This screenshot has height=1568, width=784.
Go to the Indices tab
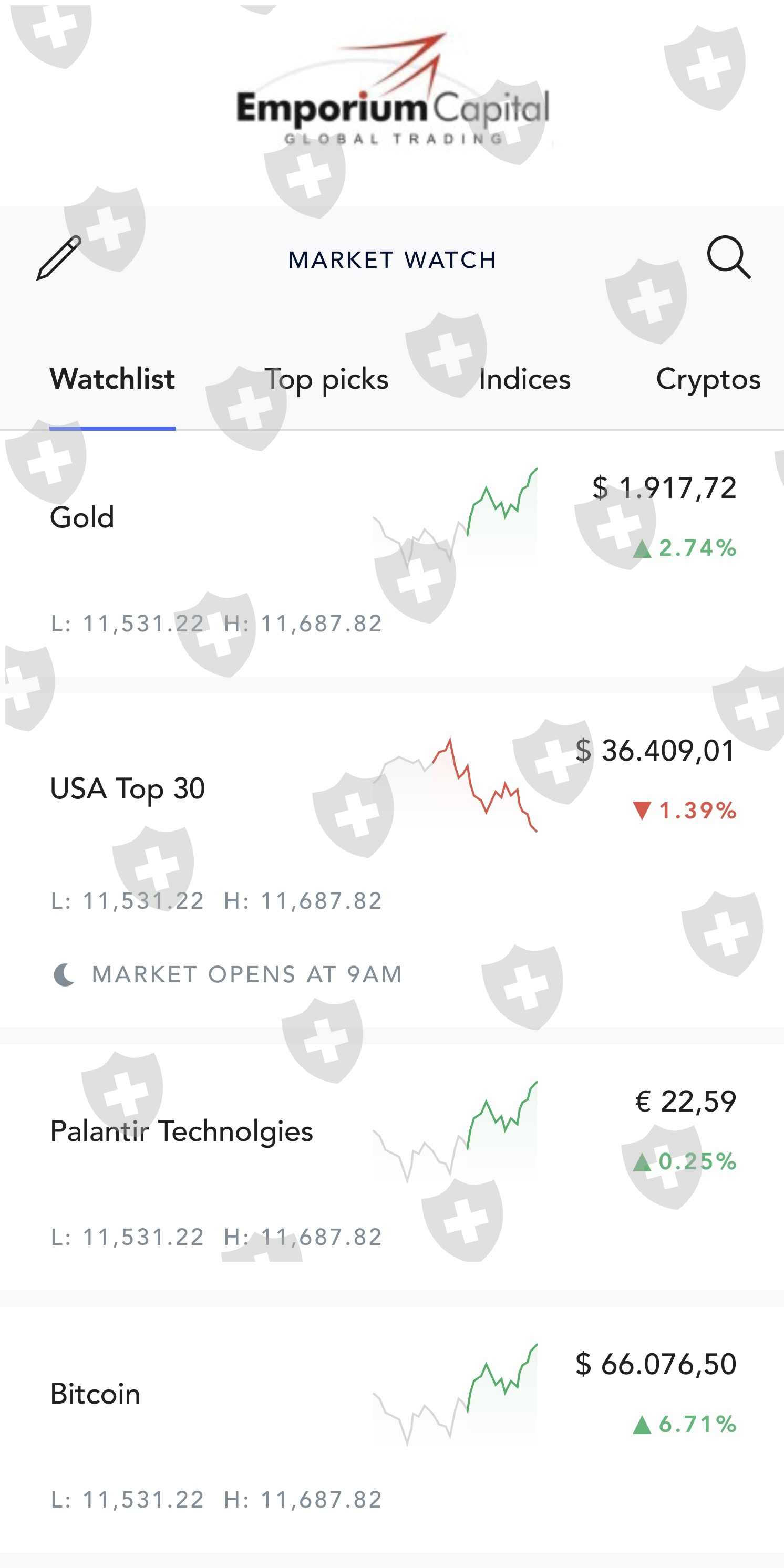(524, 379)
